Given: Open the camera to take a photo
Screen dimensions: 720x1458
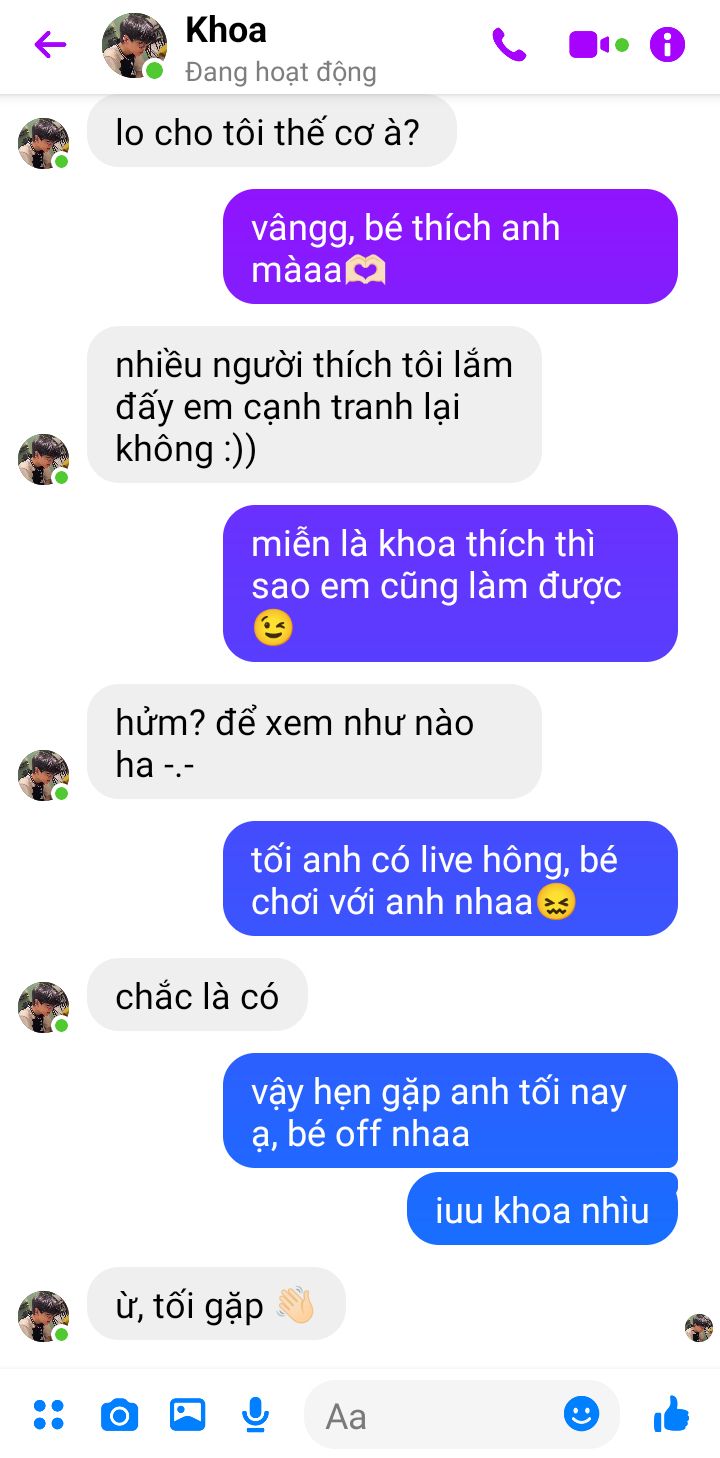Looking at the screenshot, I should pos(119,1415).
